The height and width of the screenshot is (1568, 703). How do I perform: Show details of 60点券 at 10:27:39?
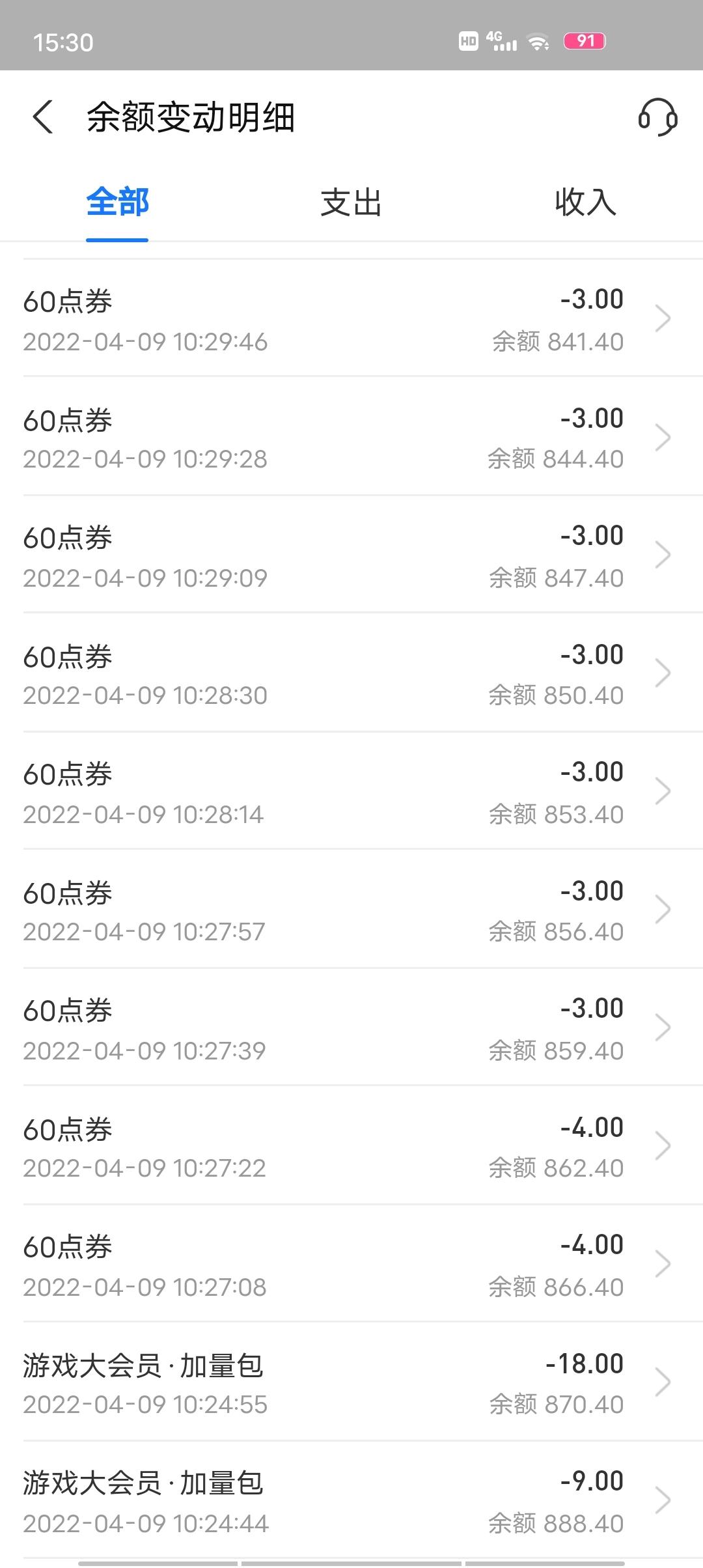coord(351,1027)
